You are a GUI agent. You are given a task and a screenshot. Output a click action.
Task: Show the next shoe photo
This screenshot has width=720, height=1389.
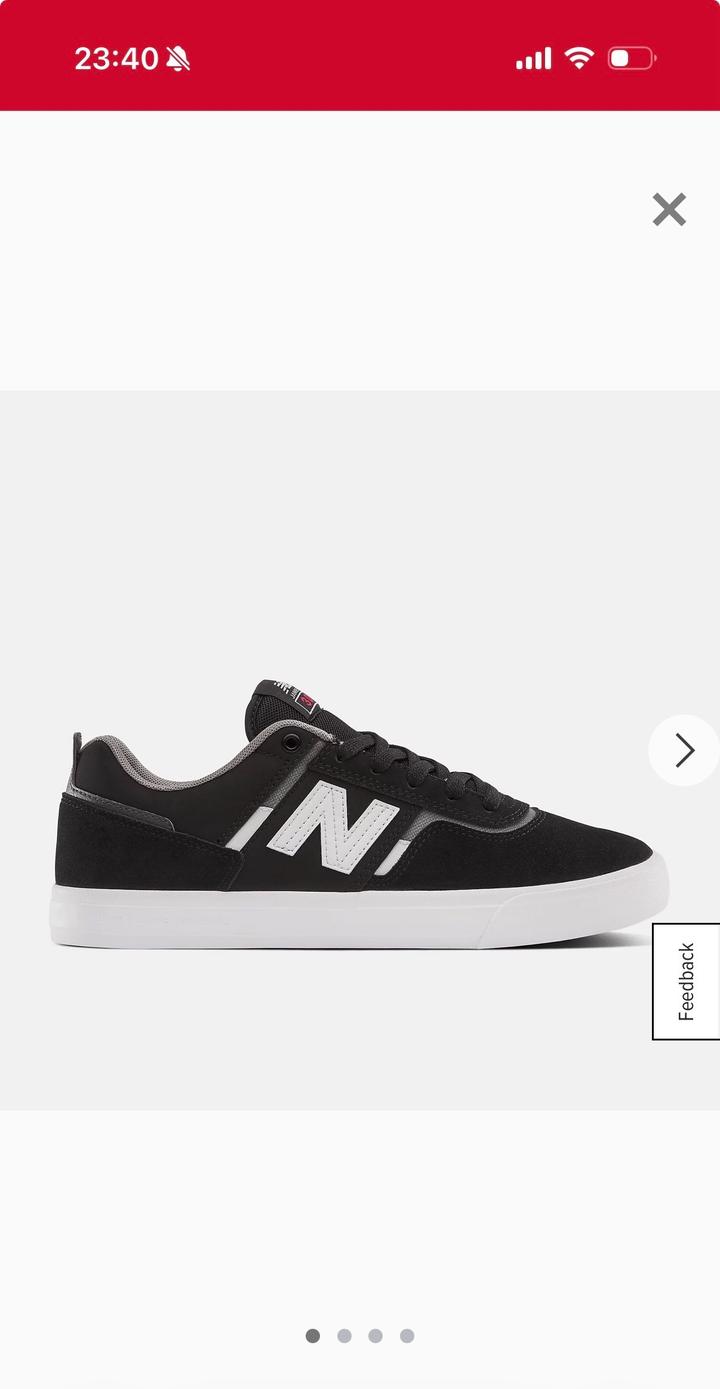coord(684,750)
